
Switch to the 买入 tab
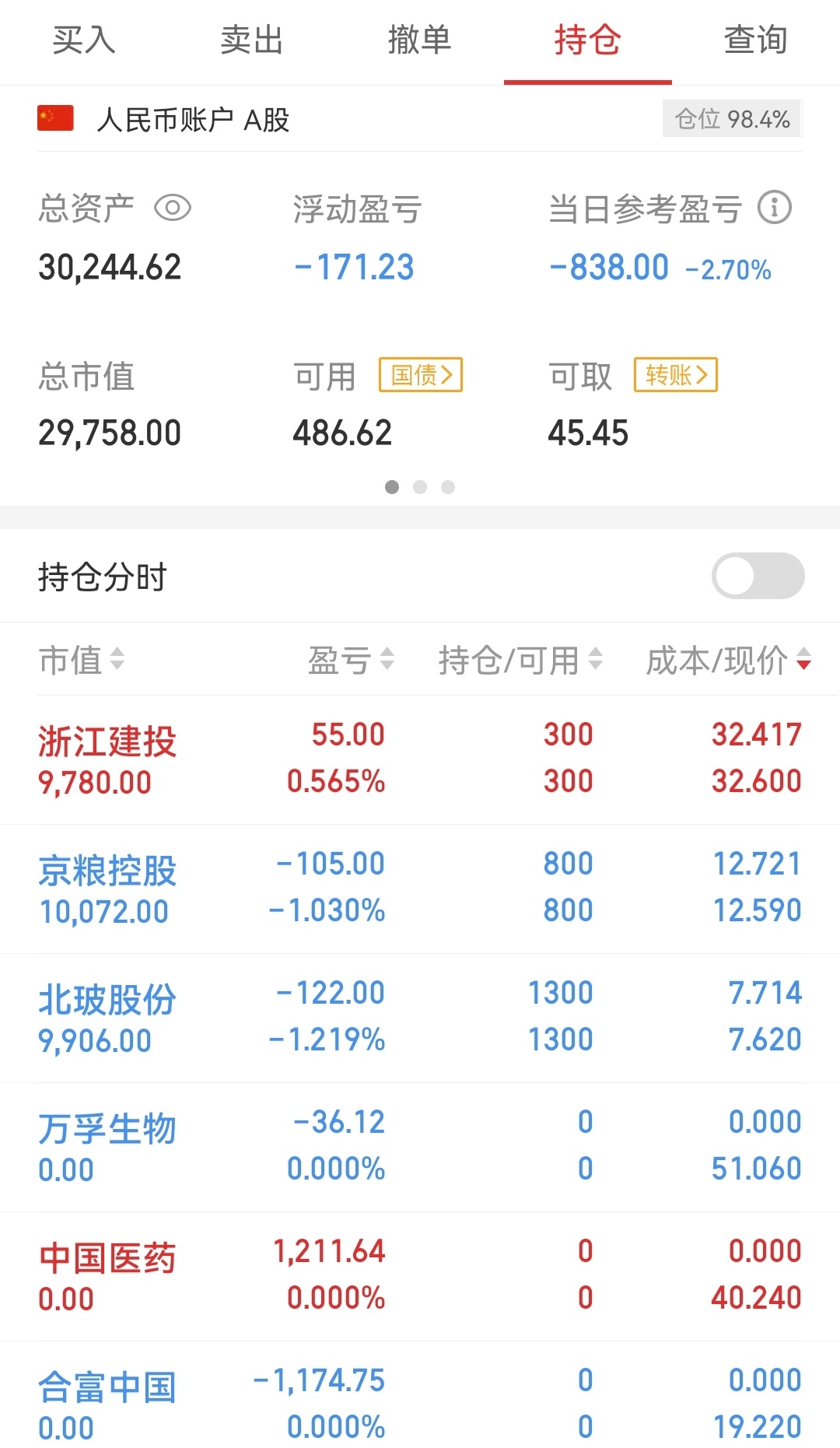click(84, 40)
